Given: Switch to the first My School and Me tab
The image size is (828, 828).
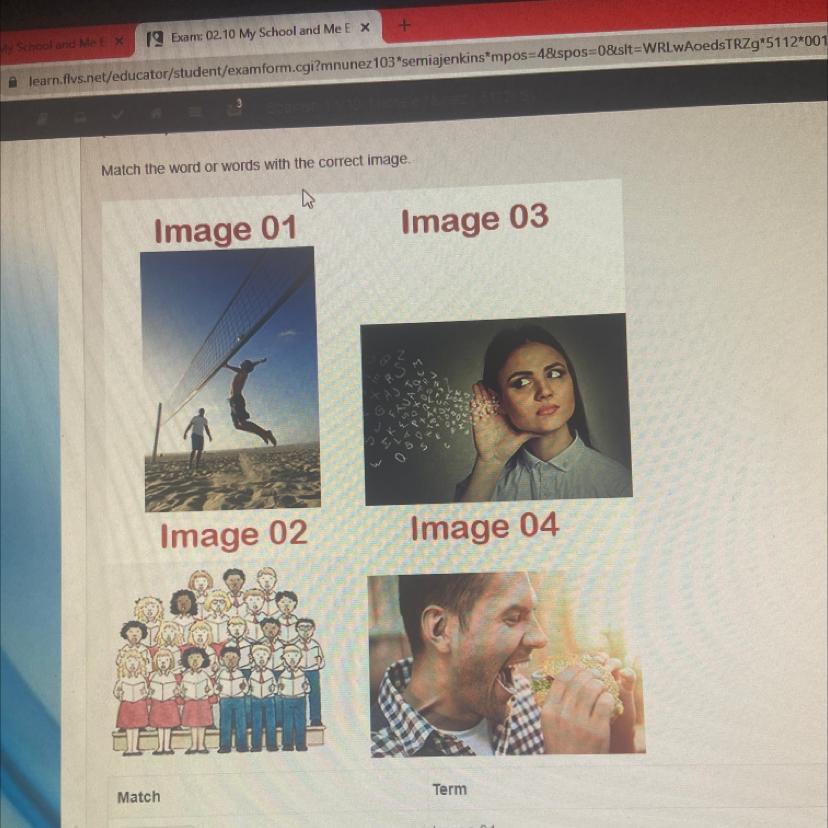Looking at the screenshot, I should [x=50, y=43].
